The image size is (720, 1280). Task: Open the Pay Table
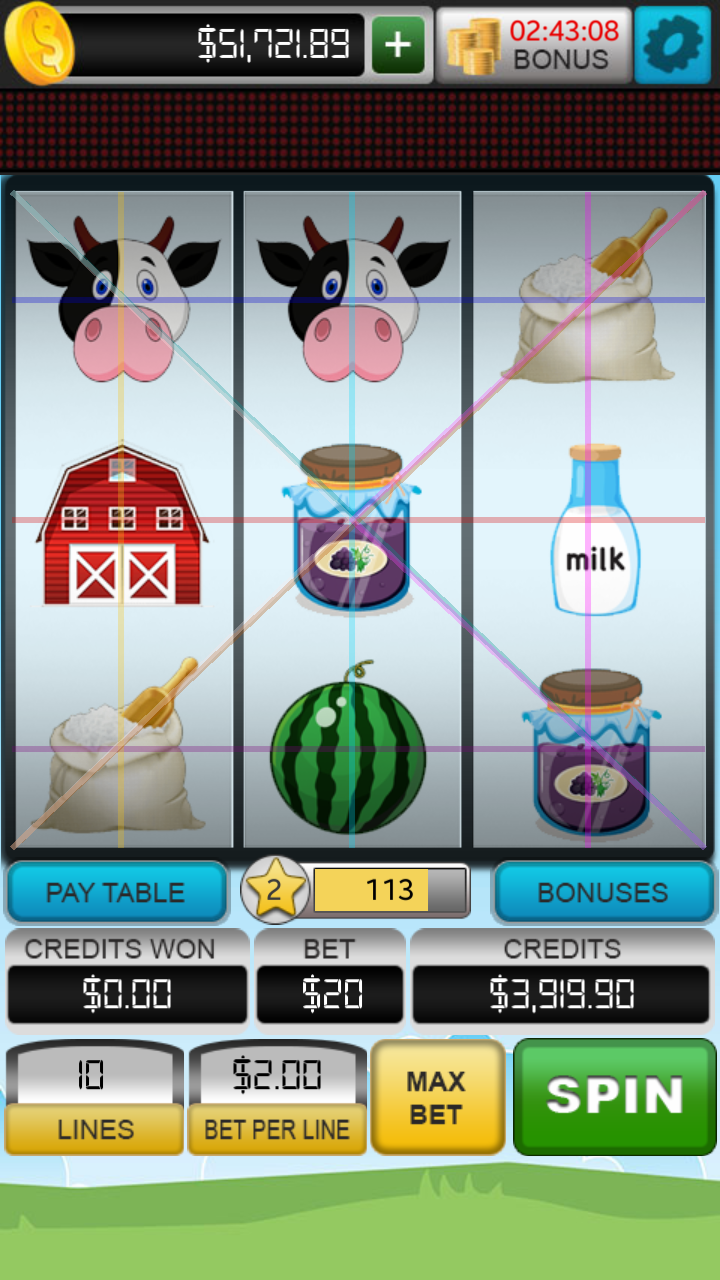pyautogui.click(x=116, y=892)
